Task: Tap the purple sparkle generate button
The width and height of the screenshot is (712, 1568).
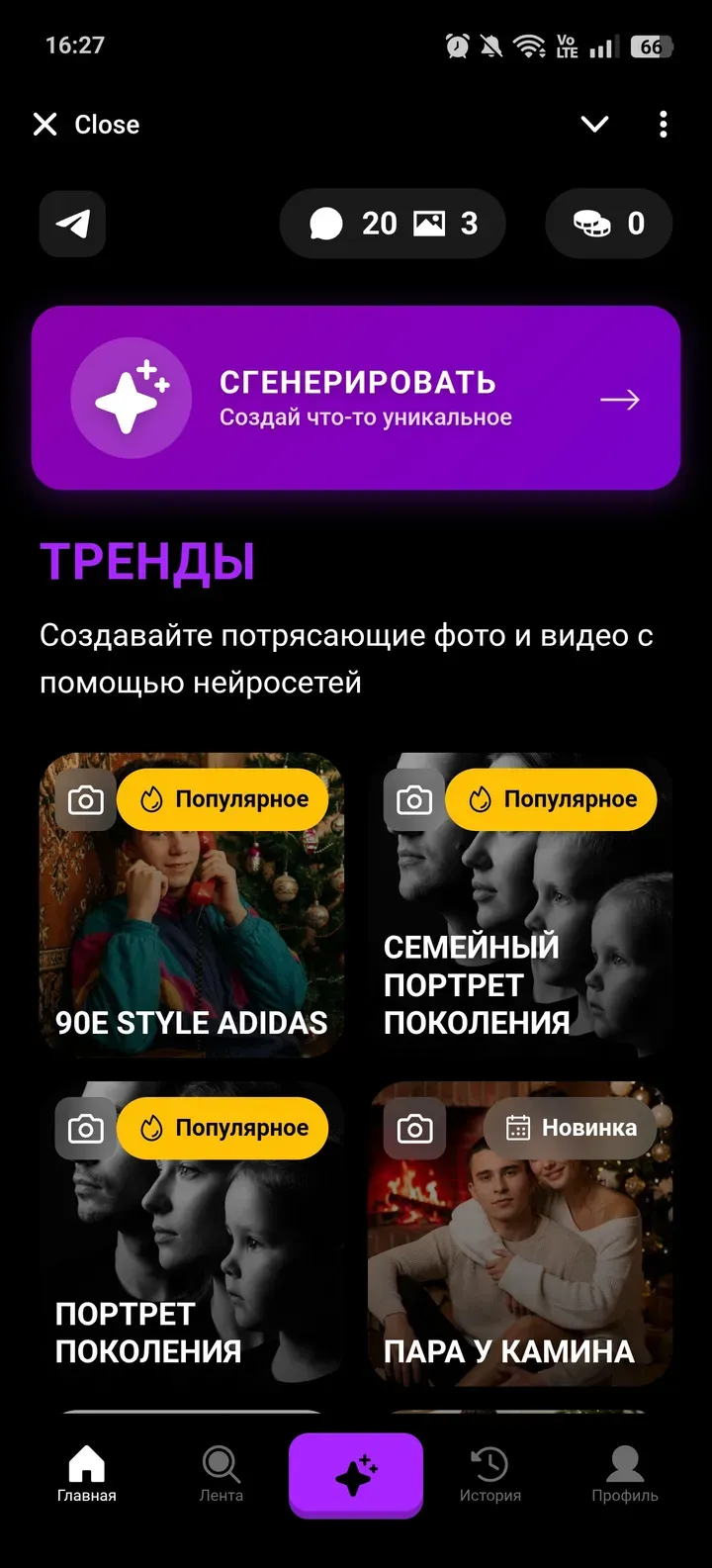Action: coord(356,1475)
